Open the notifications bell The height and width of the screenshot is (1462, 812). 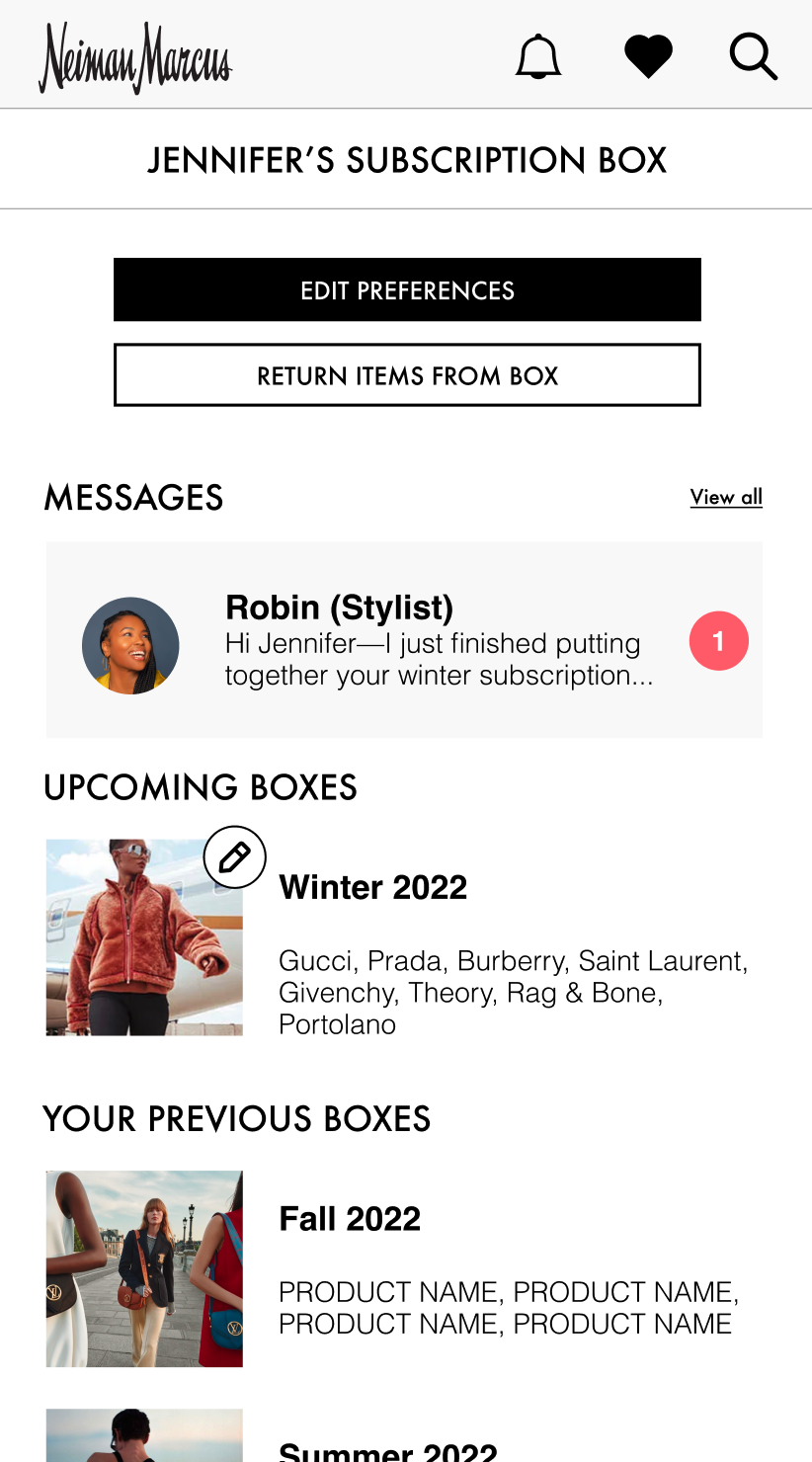538,56
